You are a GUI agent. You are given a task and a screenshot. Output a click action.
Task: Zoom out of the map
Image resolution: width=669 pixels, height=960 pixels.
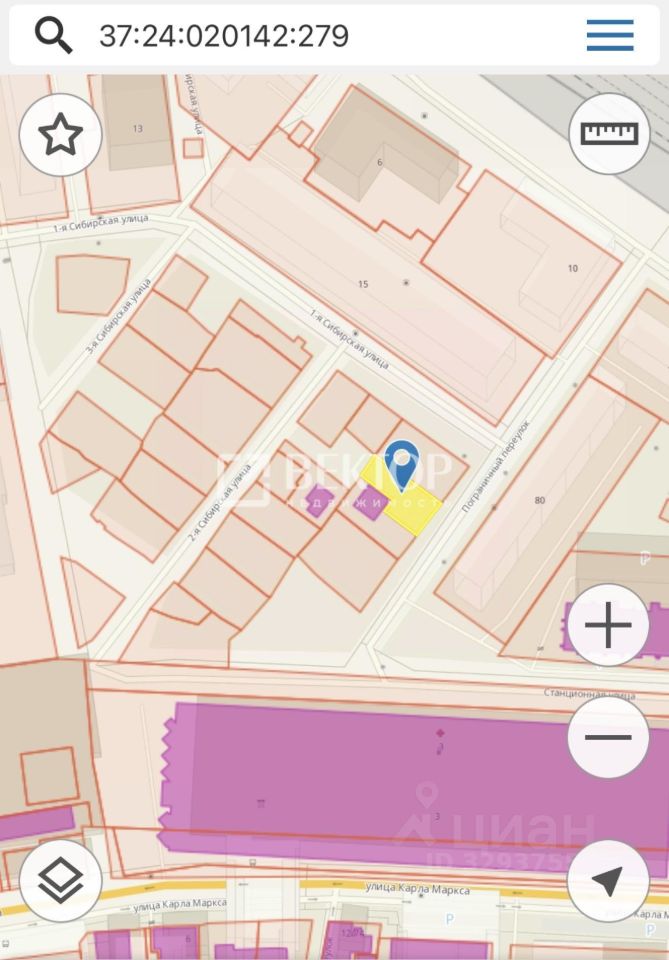pyautogui.click(x=608, y=737)
